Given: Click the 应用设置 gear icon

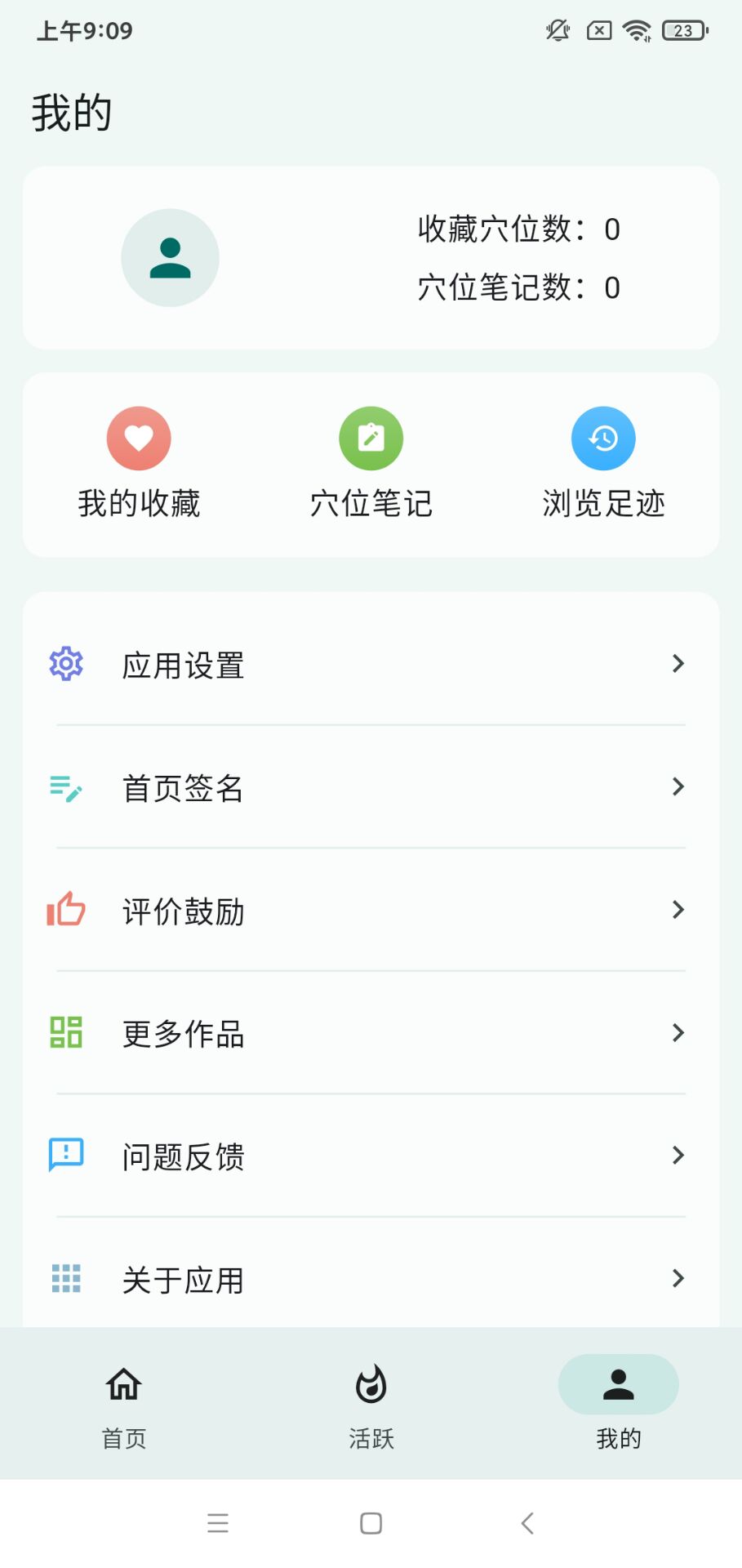Looking at the screenshot, I should (65, 664).
